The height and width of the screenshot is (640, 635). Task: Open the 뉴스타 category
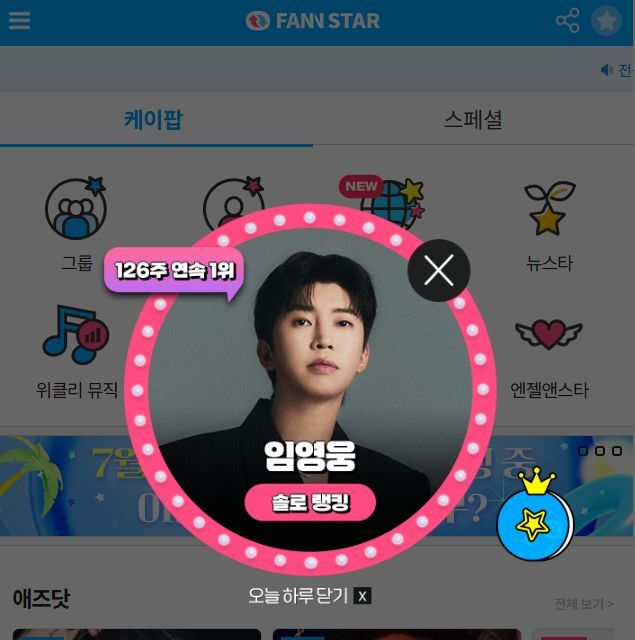[x=549, y=225]
